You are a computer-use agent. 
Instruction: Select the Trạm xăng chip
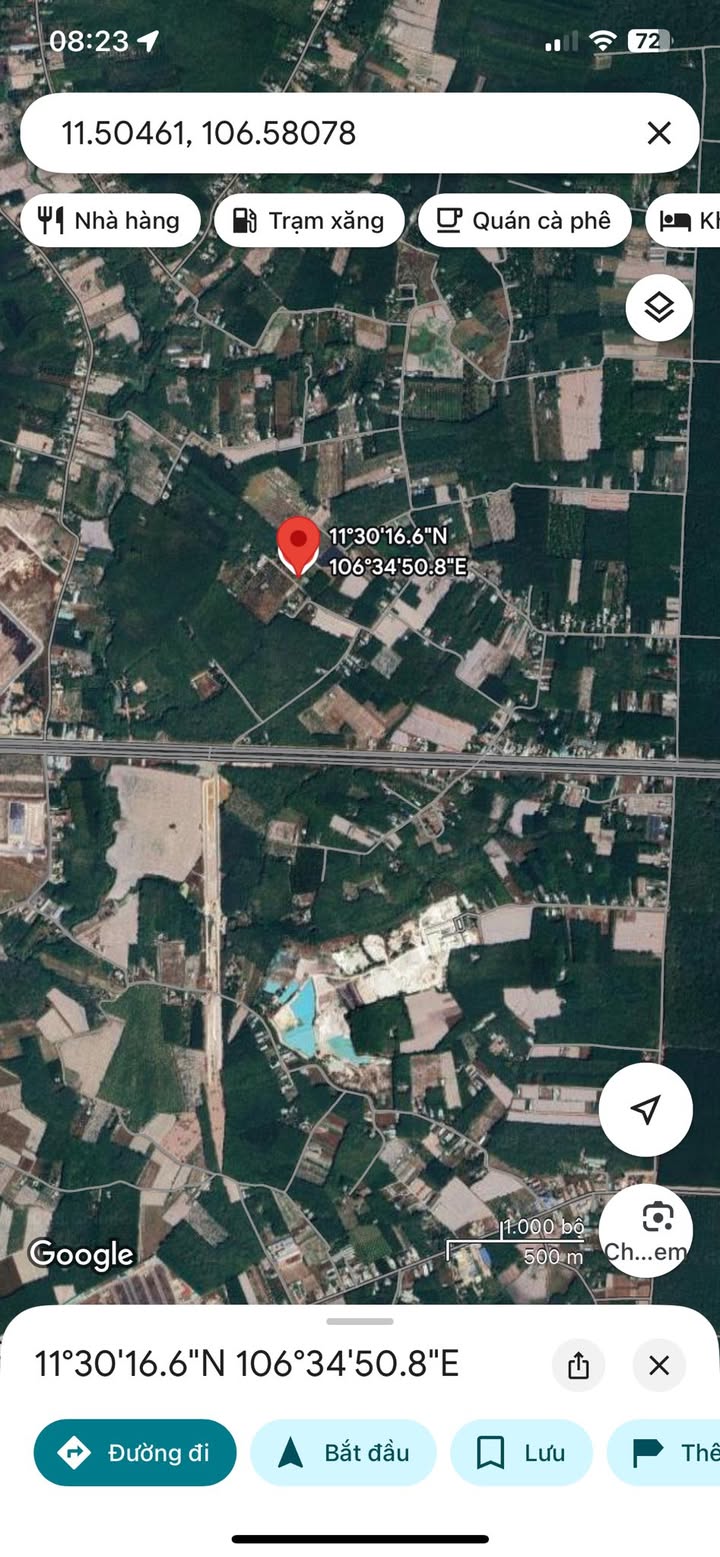pos(309,221)
